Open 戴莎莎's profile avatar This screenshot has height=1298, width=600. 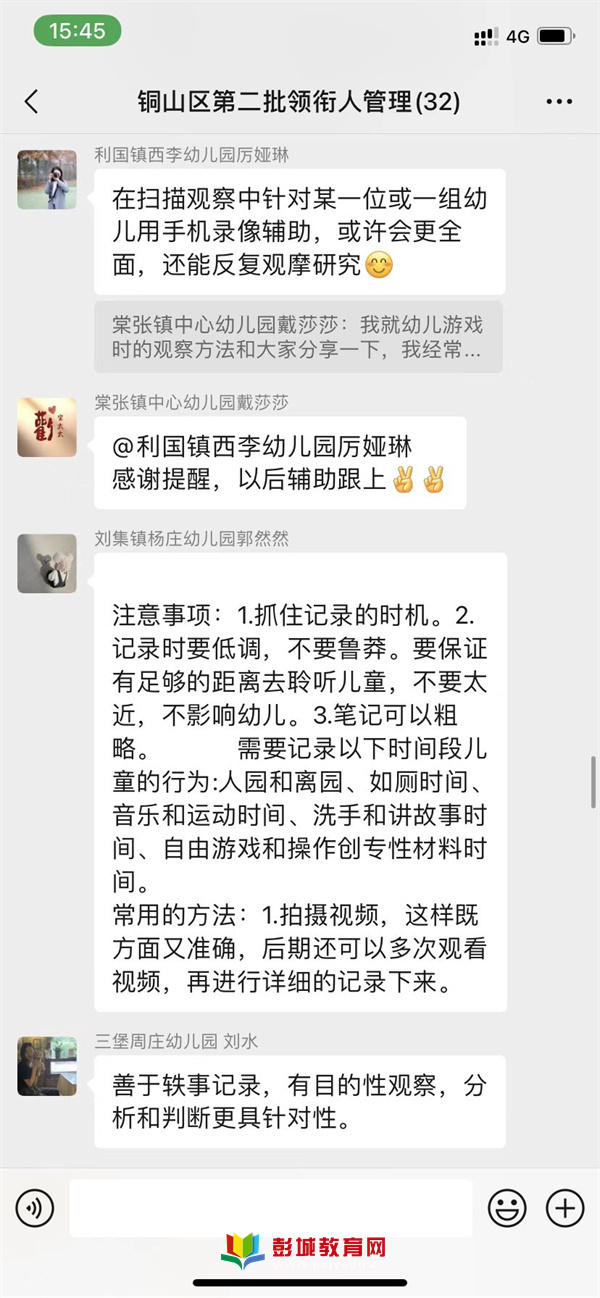point(47,427)
